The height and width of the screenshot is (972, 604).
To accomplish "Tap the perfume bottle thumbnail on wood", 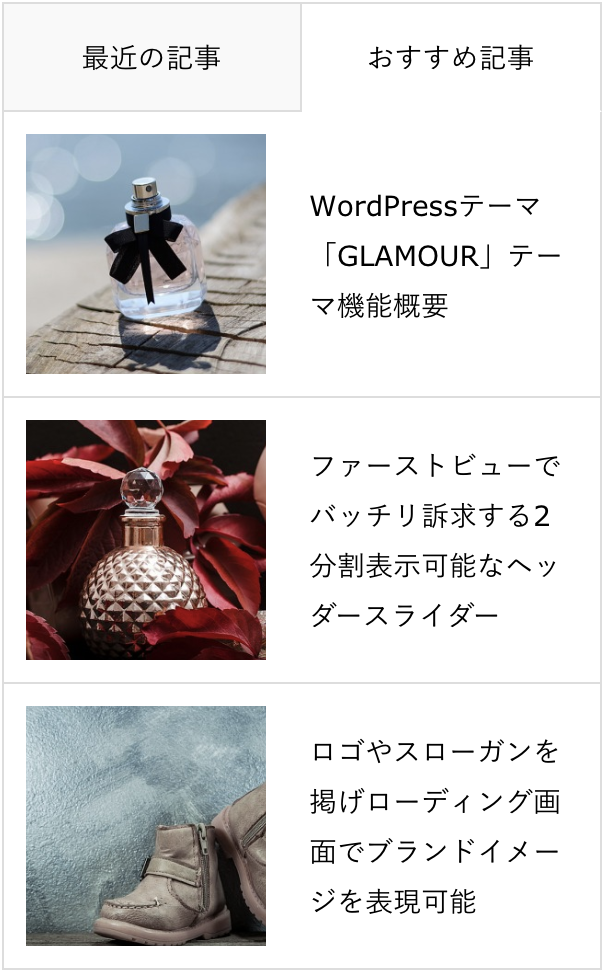I will pos(146,254).
